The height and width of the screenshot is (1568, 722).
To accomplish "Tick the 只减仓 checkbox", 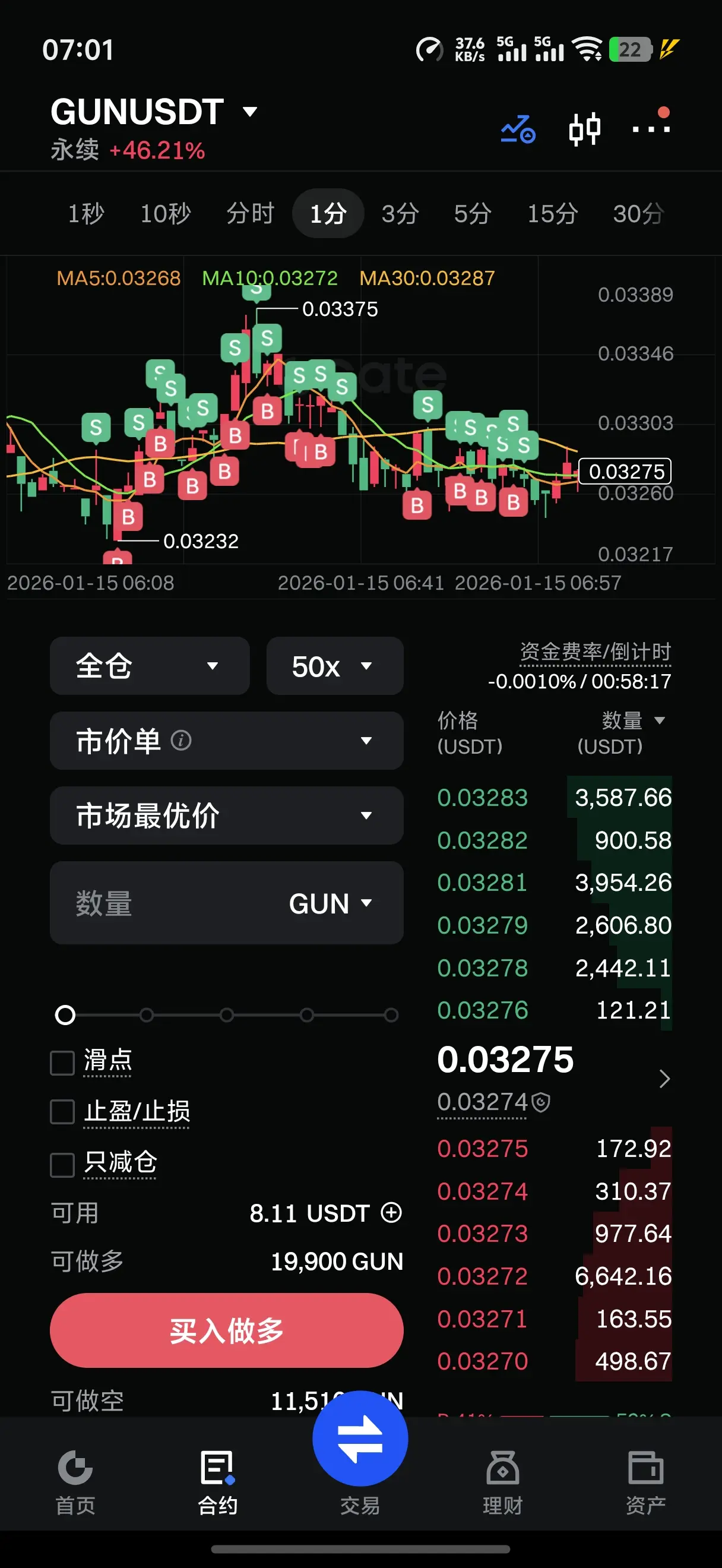I will [62, 1165].
